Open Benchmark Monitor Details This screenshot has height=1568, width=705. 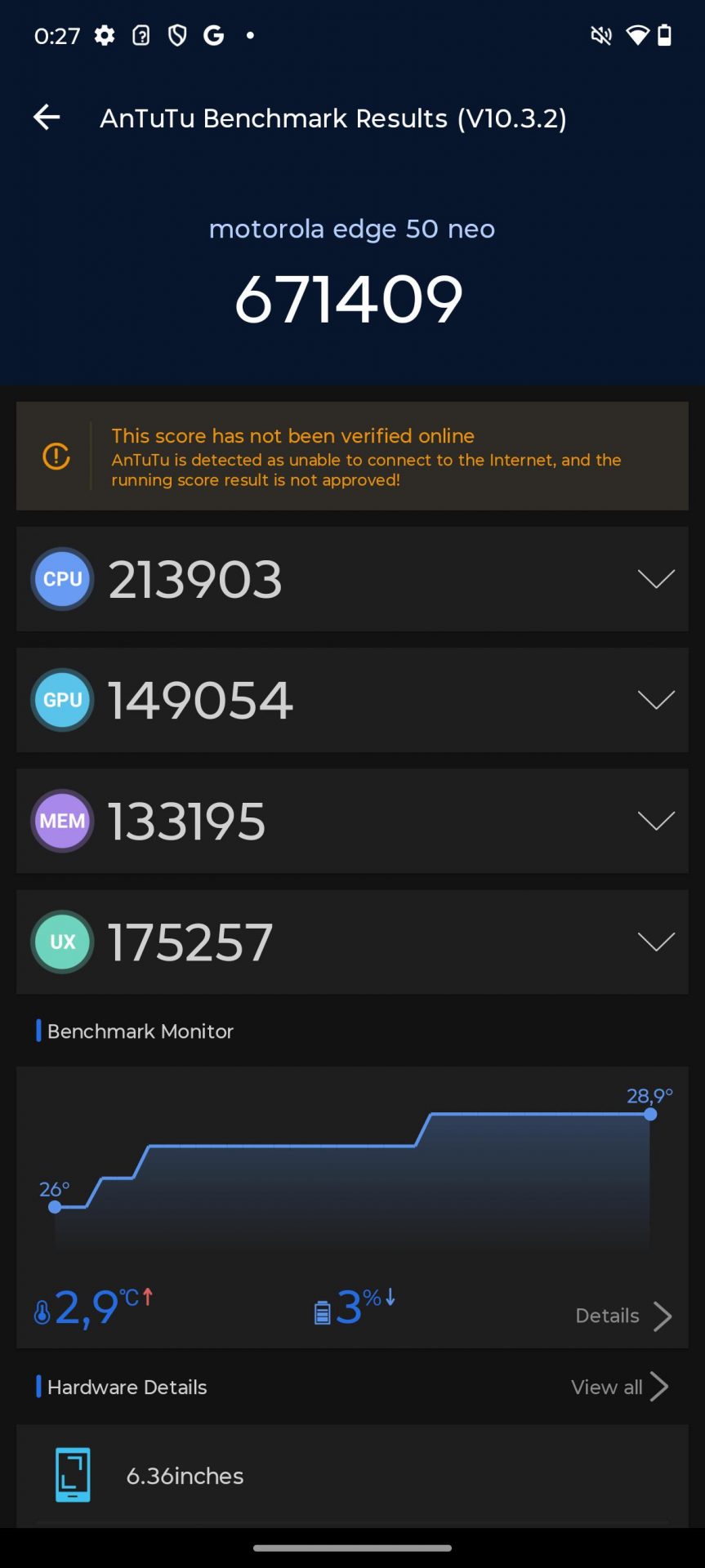623,1316
